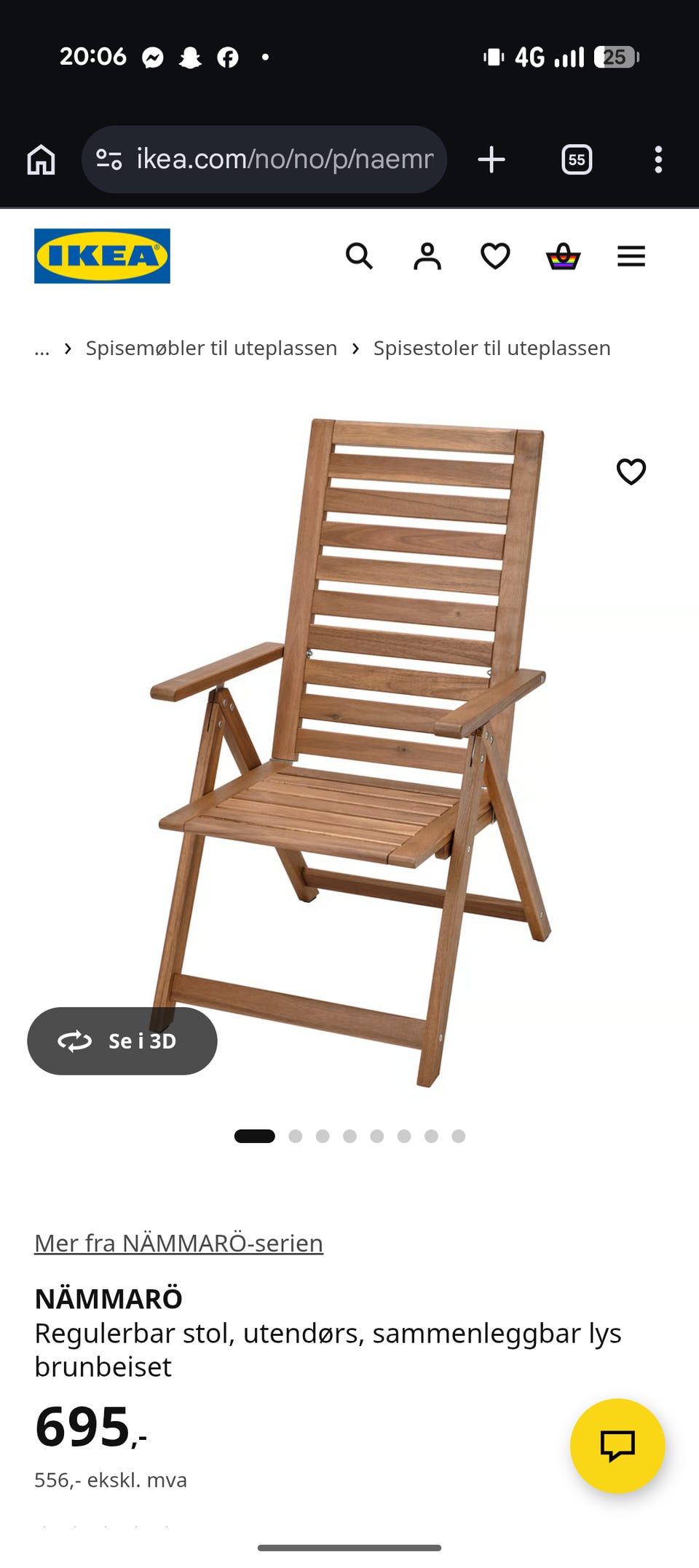Tap the browser address bar

(x=264, y=159)
